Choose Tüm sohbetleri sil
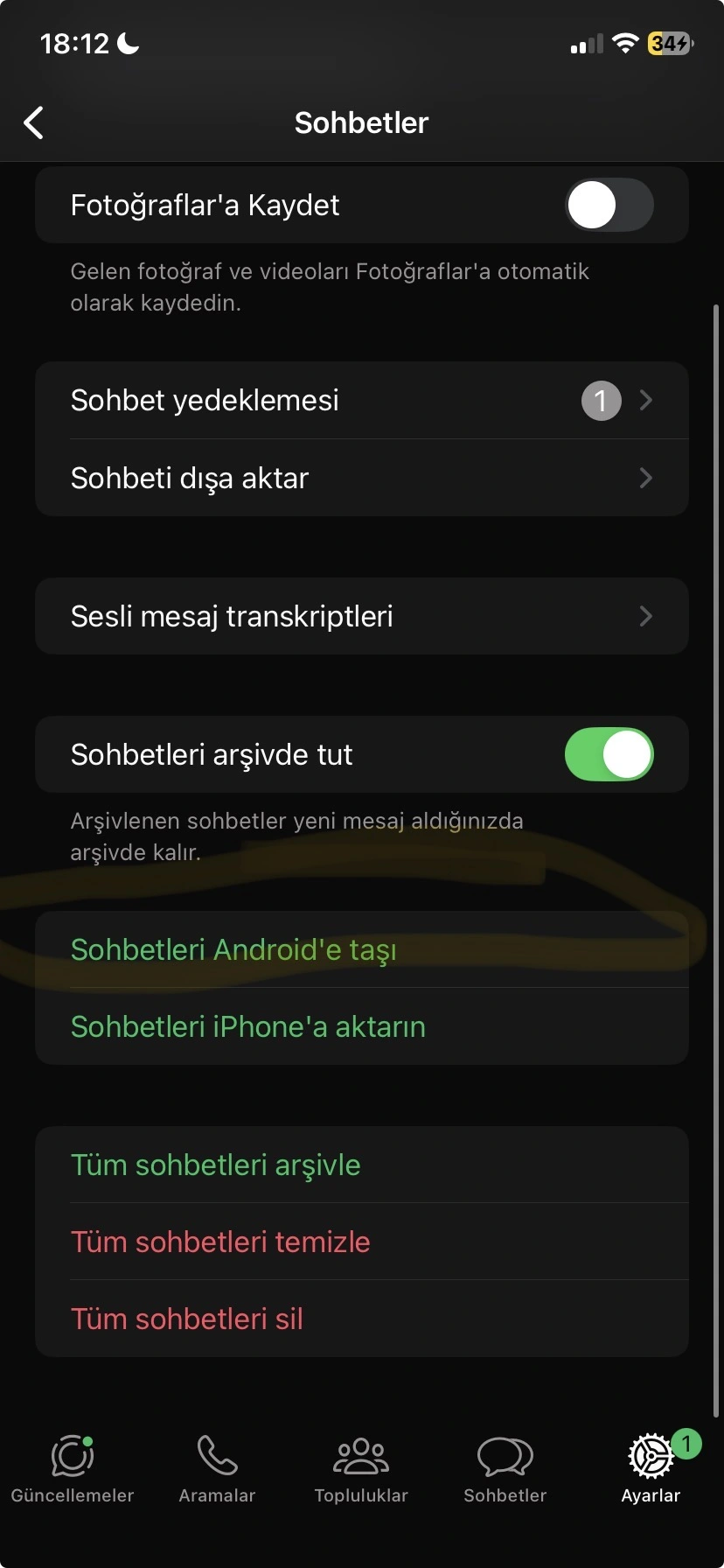 (x=362, y=1319)
